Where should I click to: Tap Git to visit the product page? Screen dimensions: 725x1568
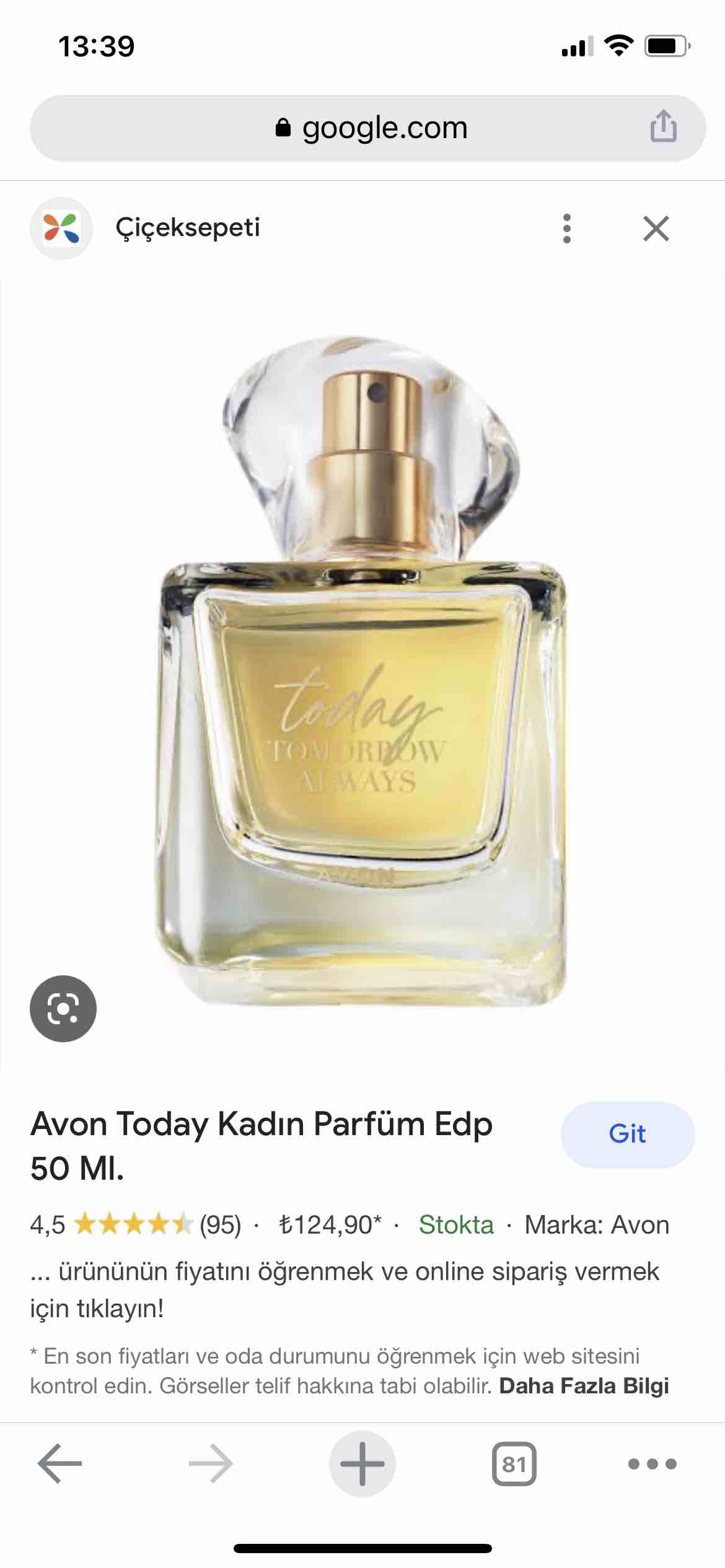pyautogui.click(x=628, y=1134)
